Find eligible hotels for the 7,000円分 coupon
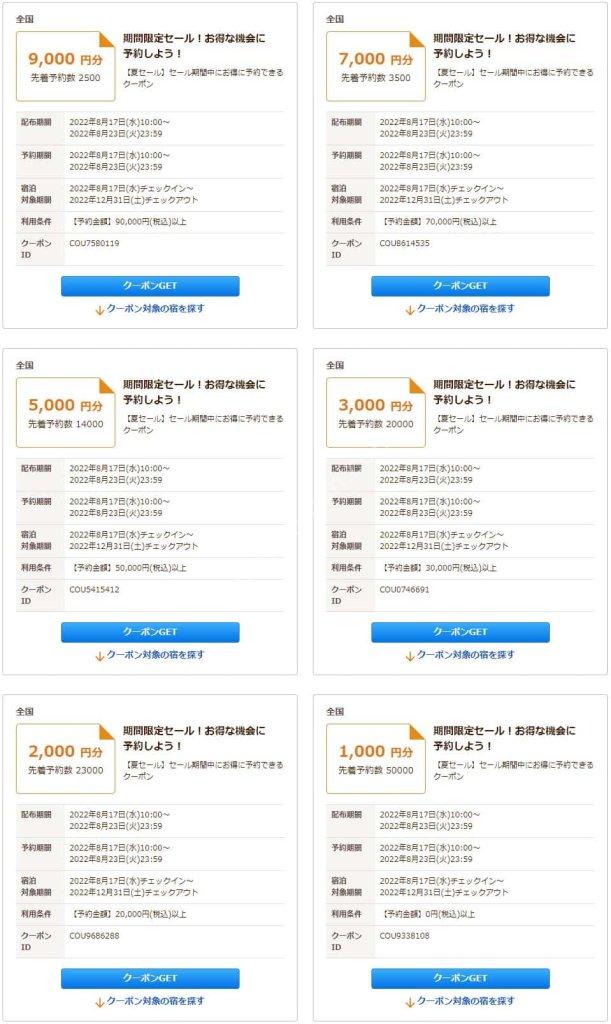Screen dimensions: 611x1024 pos(460,309)
